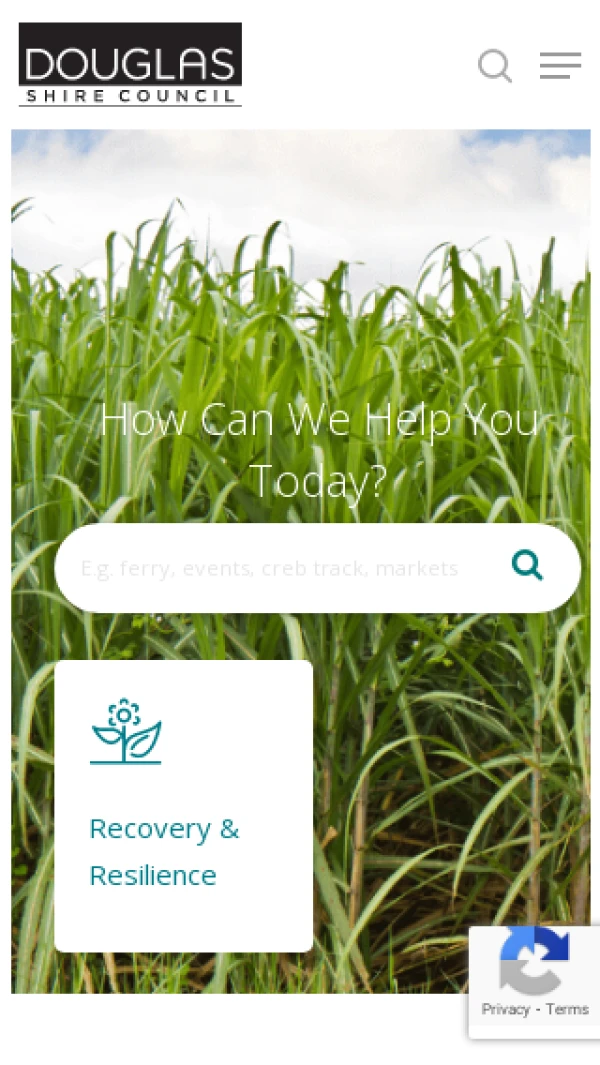Open the header search icon

point(494,66)
